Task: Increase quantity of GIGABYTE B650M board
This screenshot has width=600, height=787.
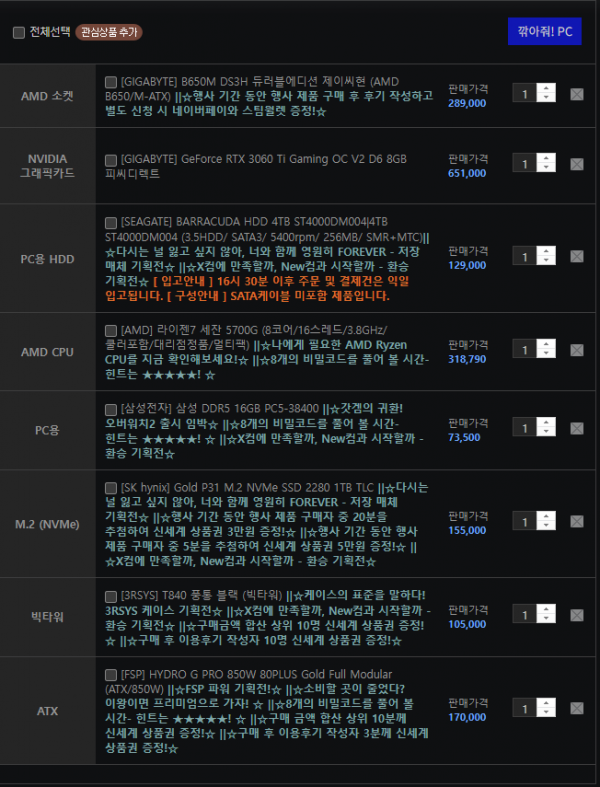Action: click(x=546, y=88)
